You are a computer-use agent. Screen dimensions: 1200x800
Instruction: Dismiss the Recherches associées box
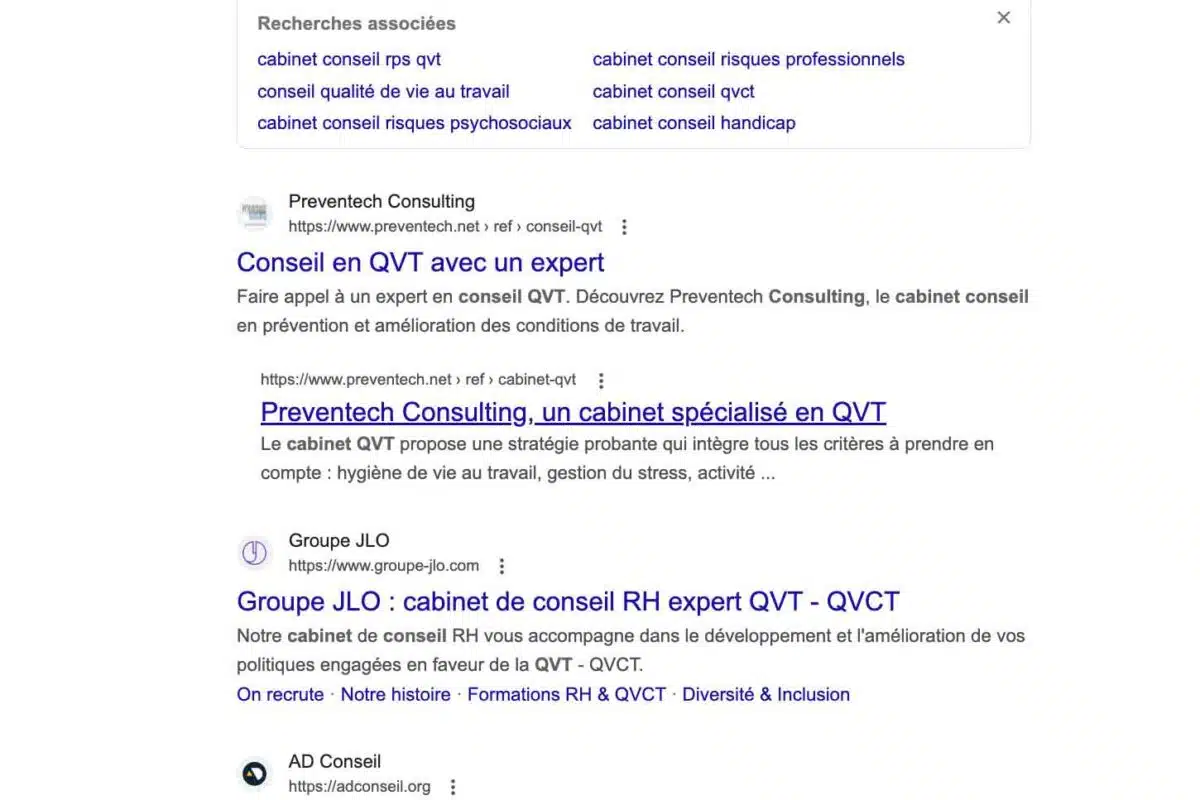pyautogui.click(x=1004, y=18)
